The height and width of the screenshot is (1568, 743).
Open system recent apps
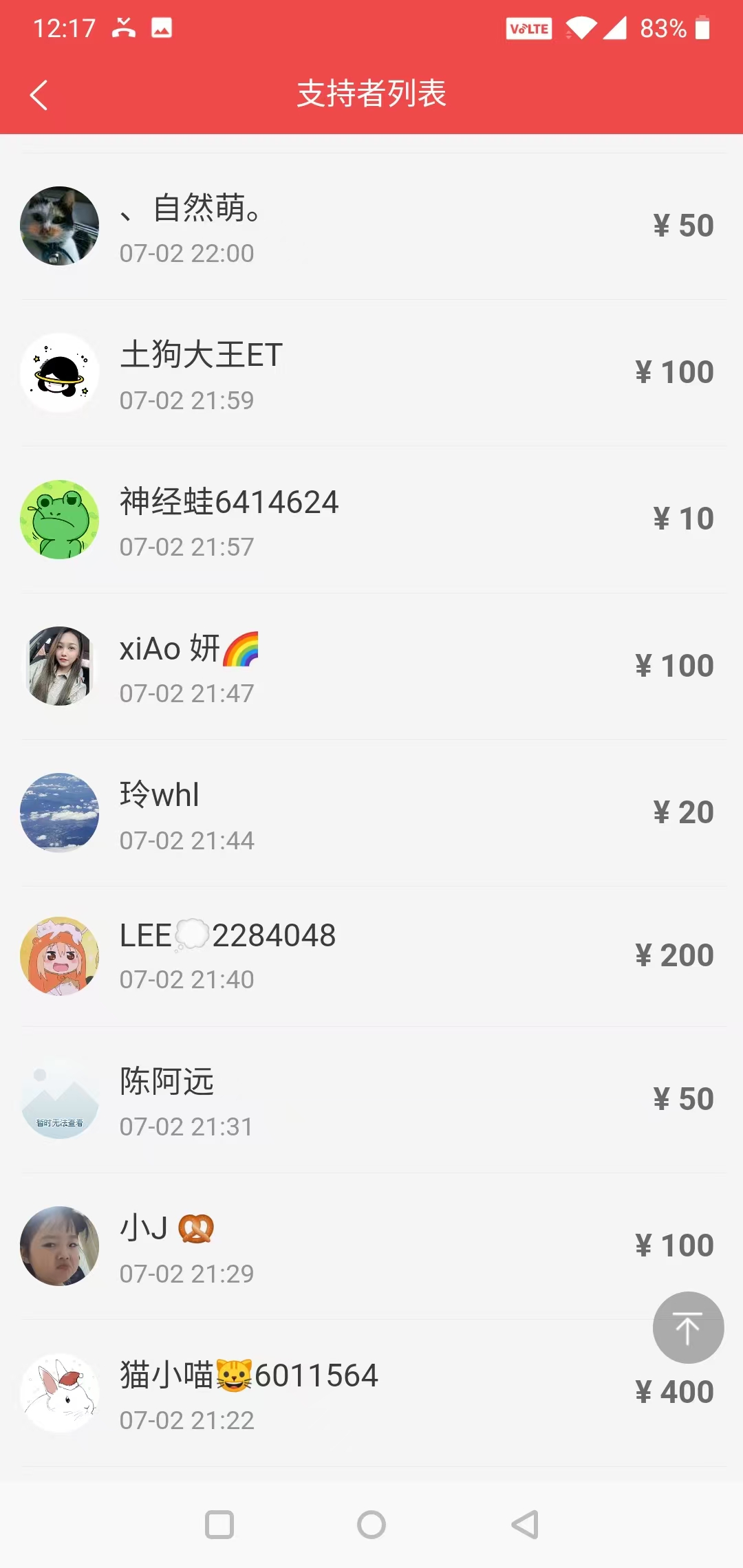pos(219,1525)
